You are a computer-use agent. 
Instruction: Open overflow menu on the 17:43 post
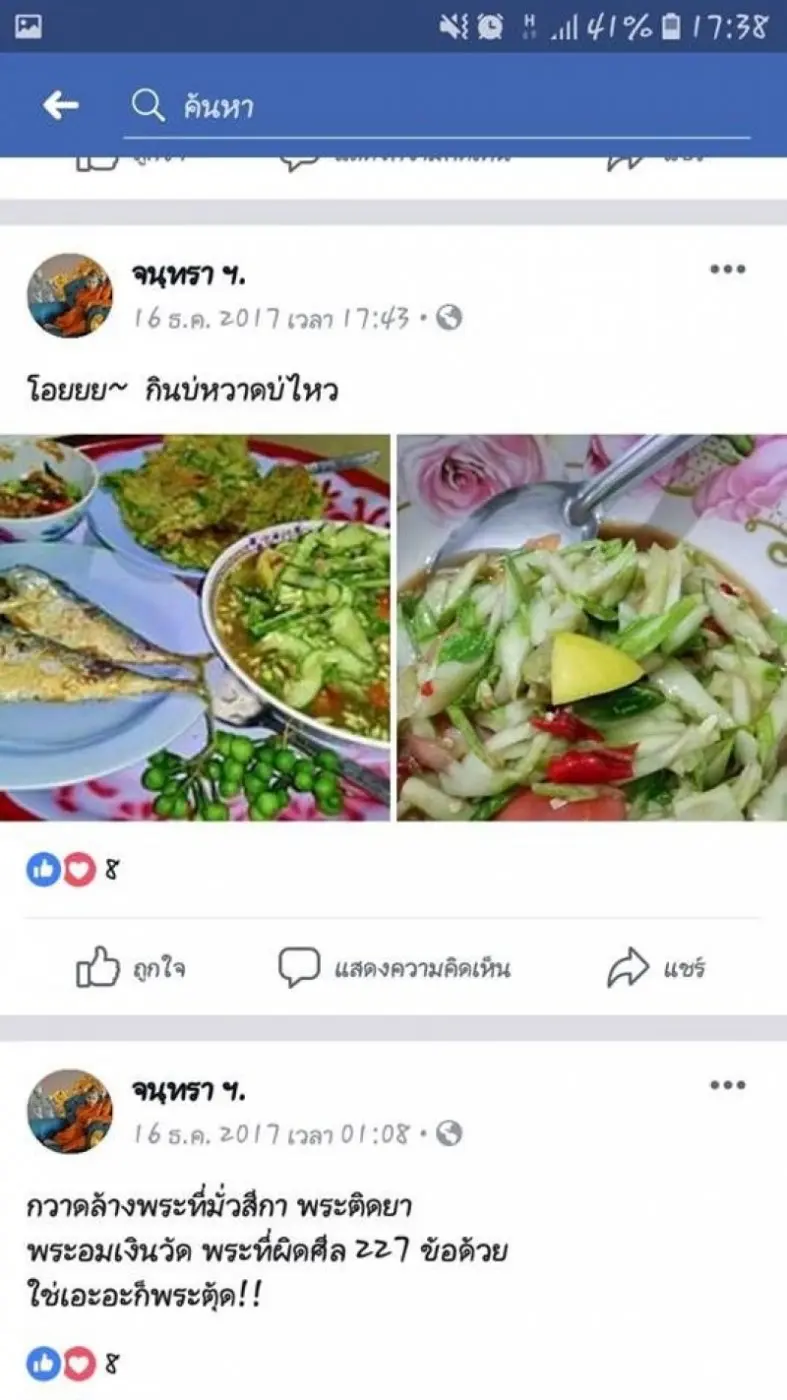click(x=727, y=269)
